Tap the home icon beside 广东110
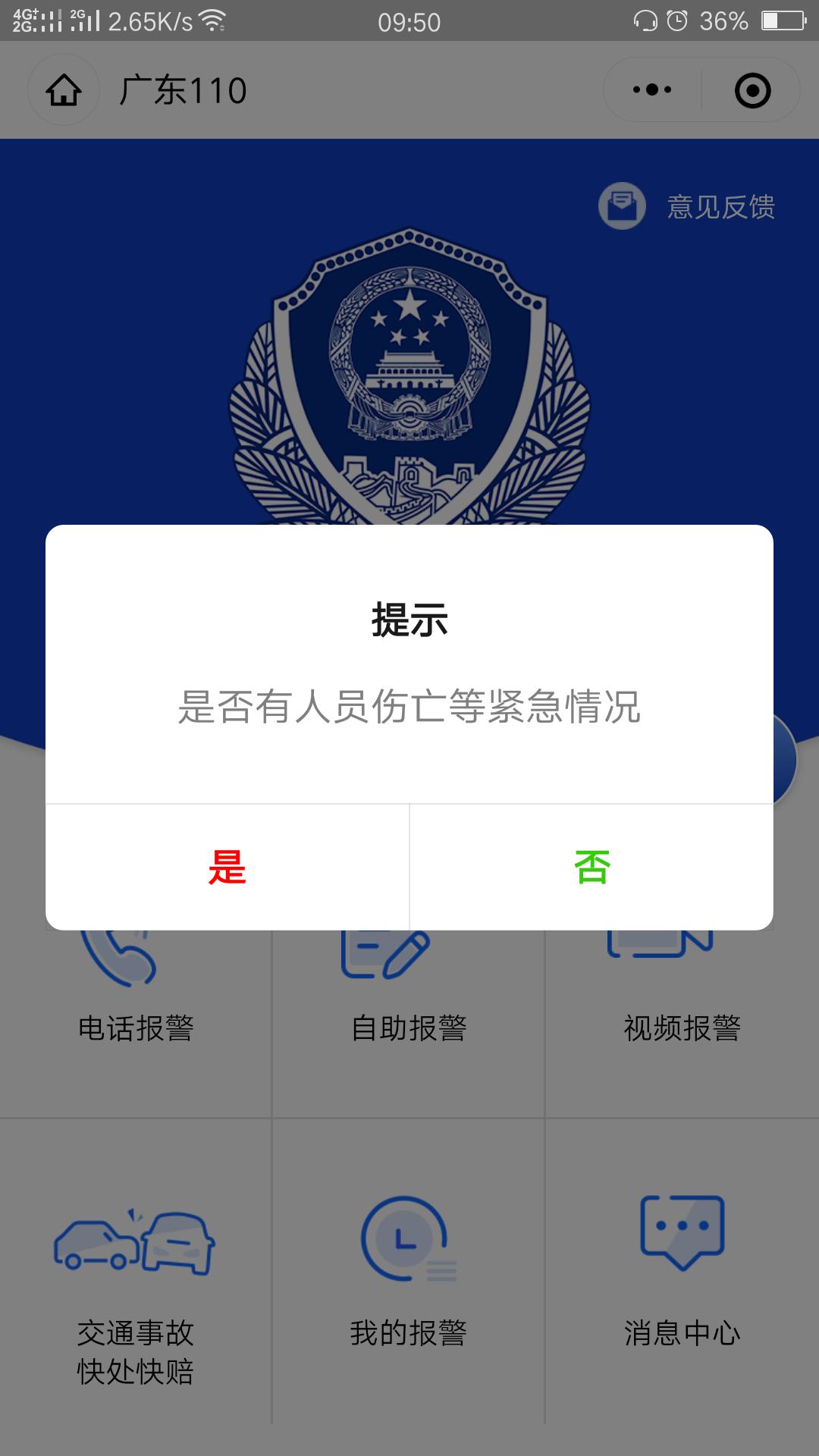 (64, 89)
